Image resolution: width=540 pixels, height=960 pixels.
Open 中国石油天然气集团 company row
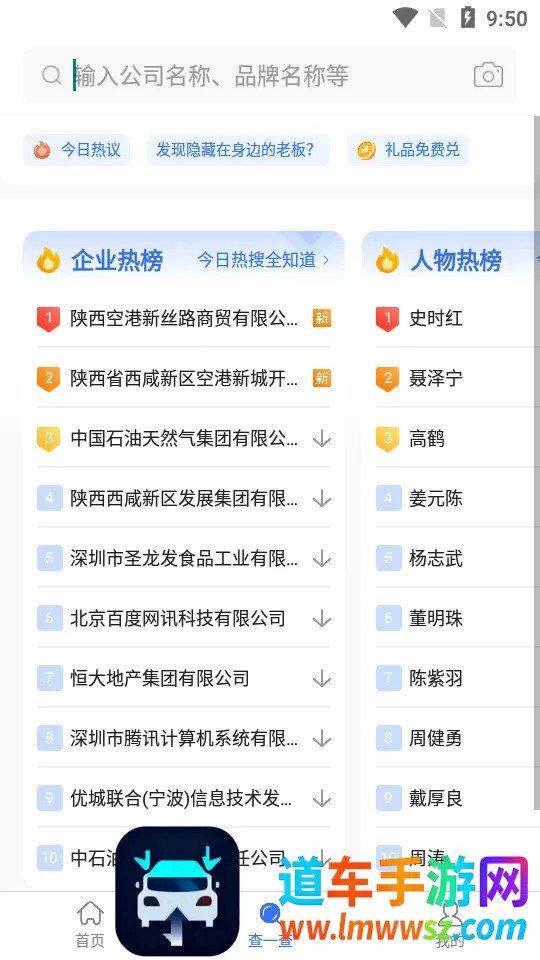[184, 438]
